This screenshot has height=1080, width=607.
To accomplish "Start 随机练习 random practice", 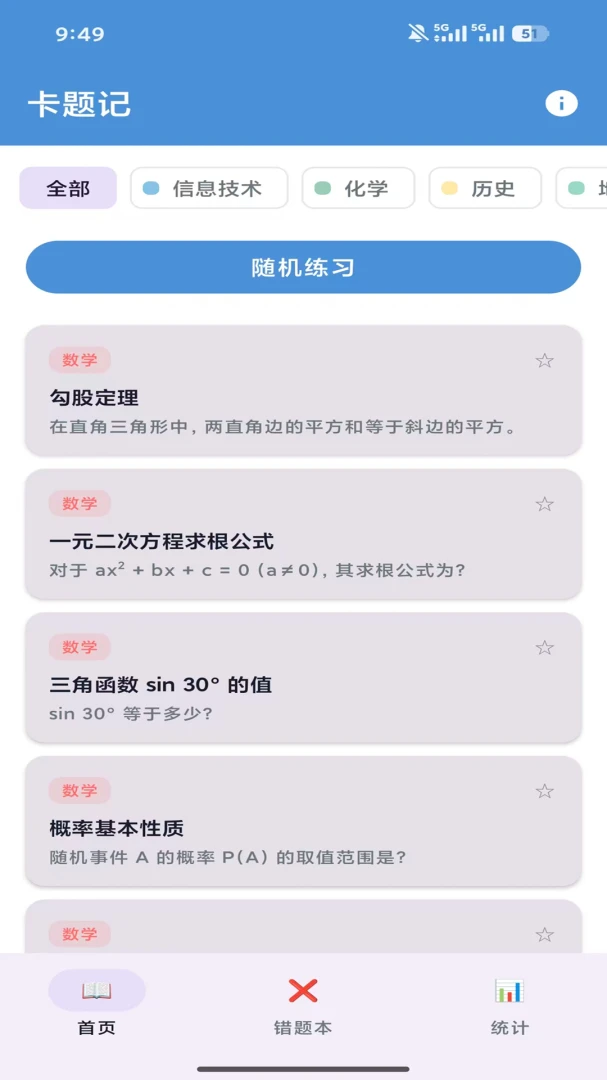I will coord(303,267).
